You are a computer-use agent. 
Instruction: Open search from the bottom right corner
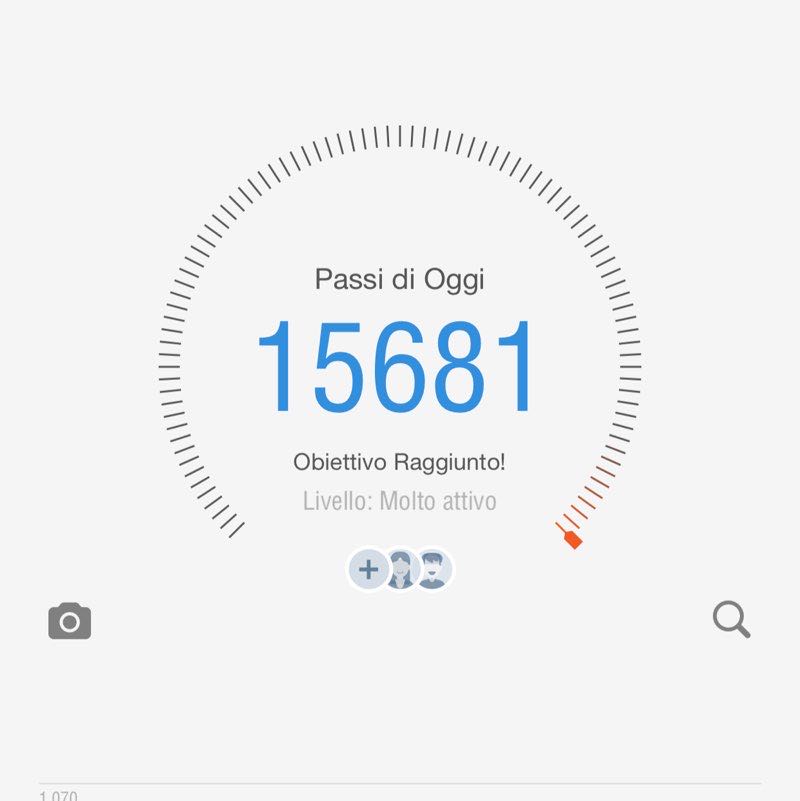733,620
